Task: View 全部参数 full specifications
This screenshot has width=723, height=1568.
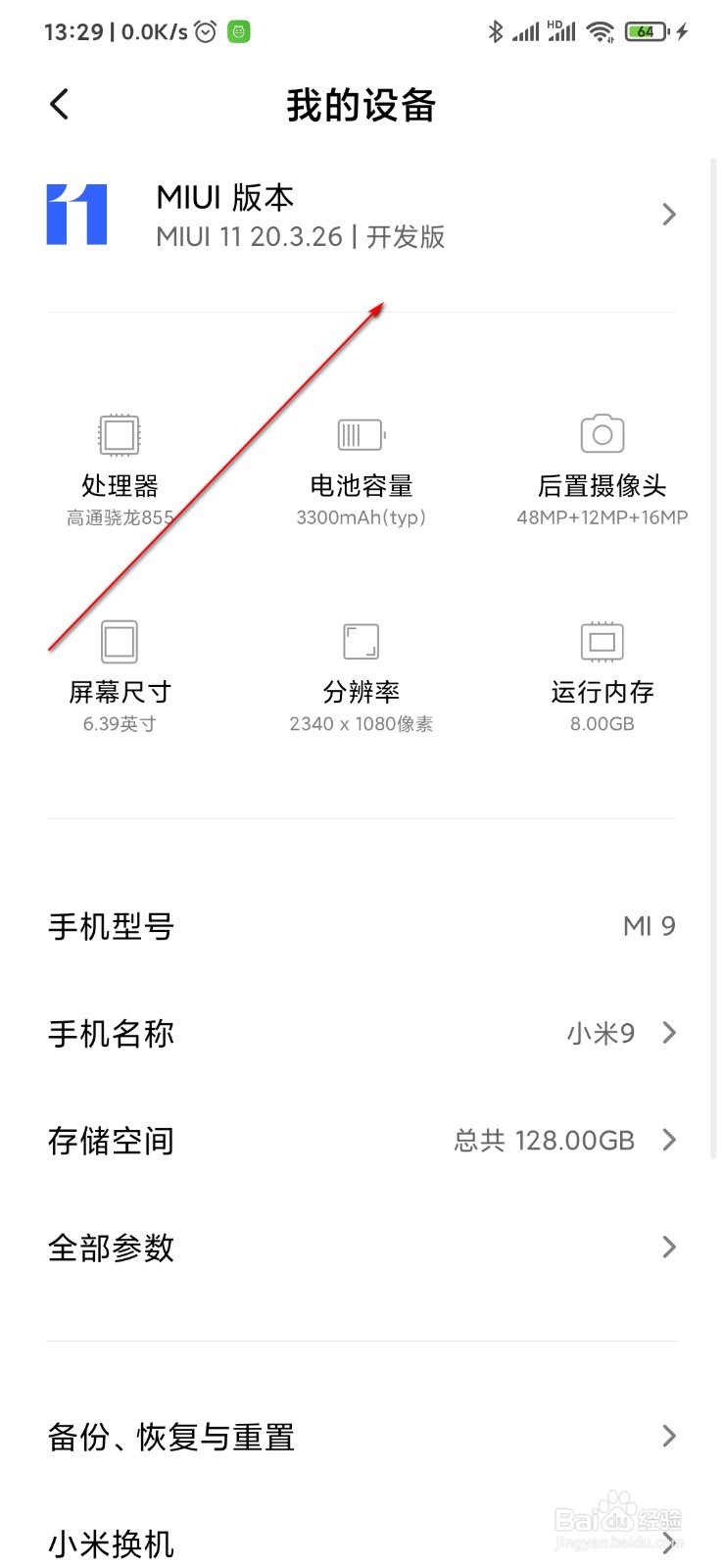Action: click(x=361, y=1247)
